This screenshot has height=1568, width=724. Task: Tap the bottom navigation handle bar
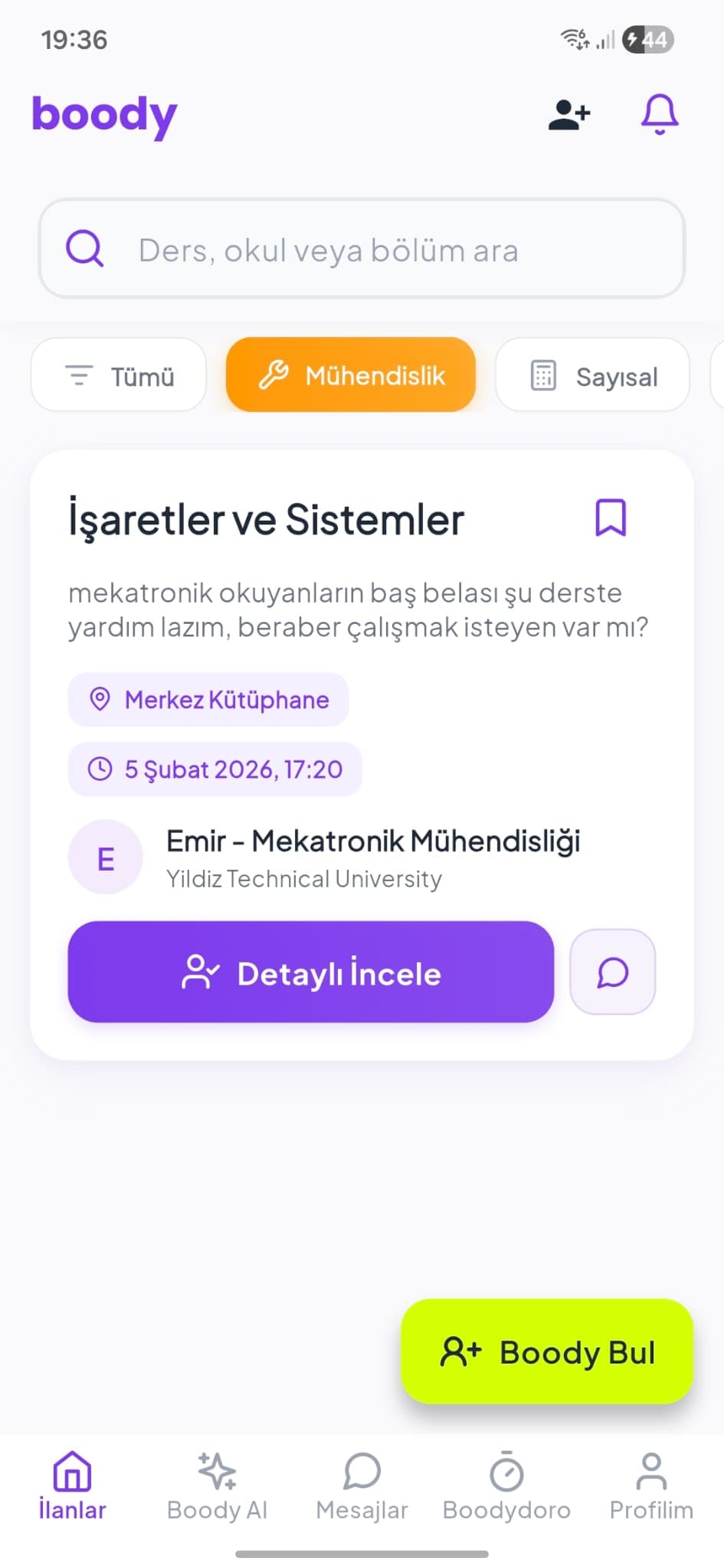pos(362,1553)
